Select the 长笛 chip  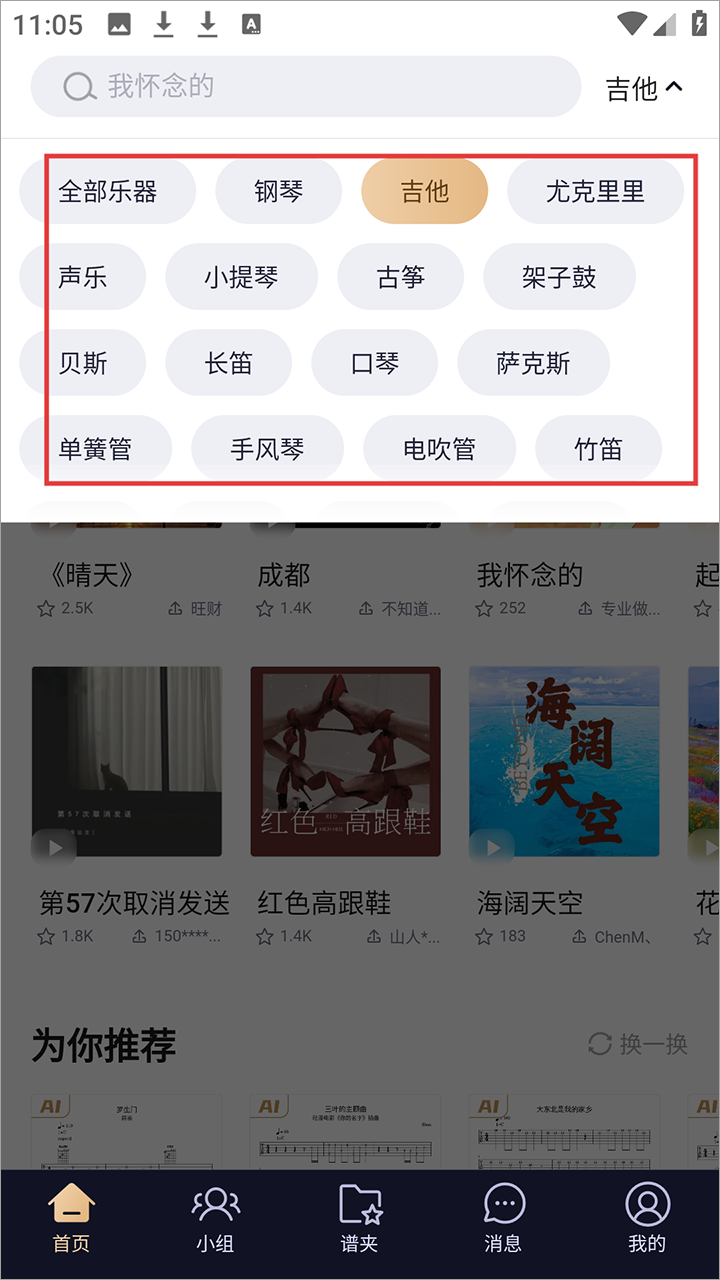point(228,363)
